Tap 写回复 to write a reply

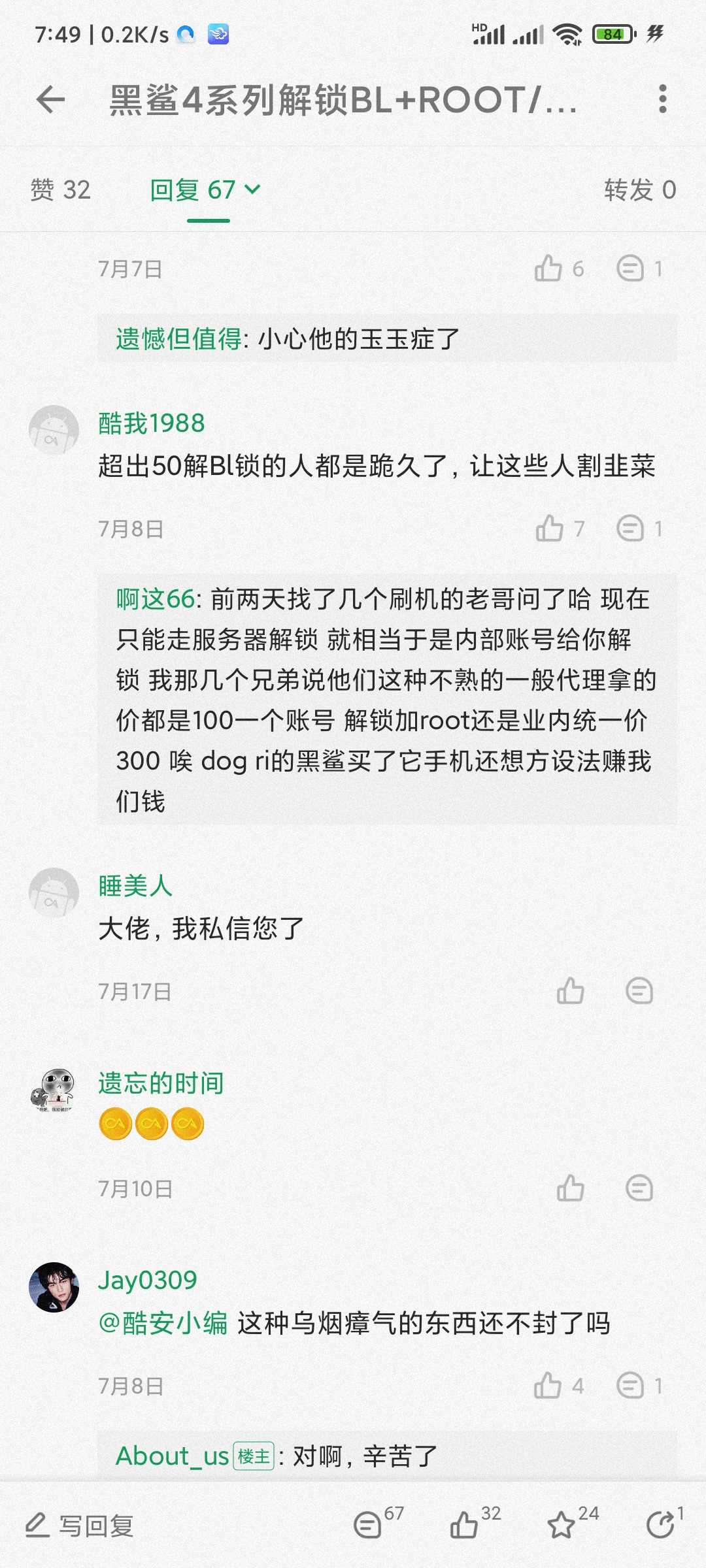click(80, 1526)
